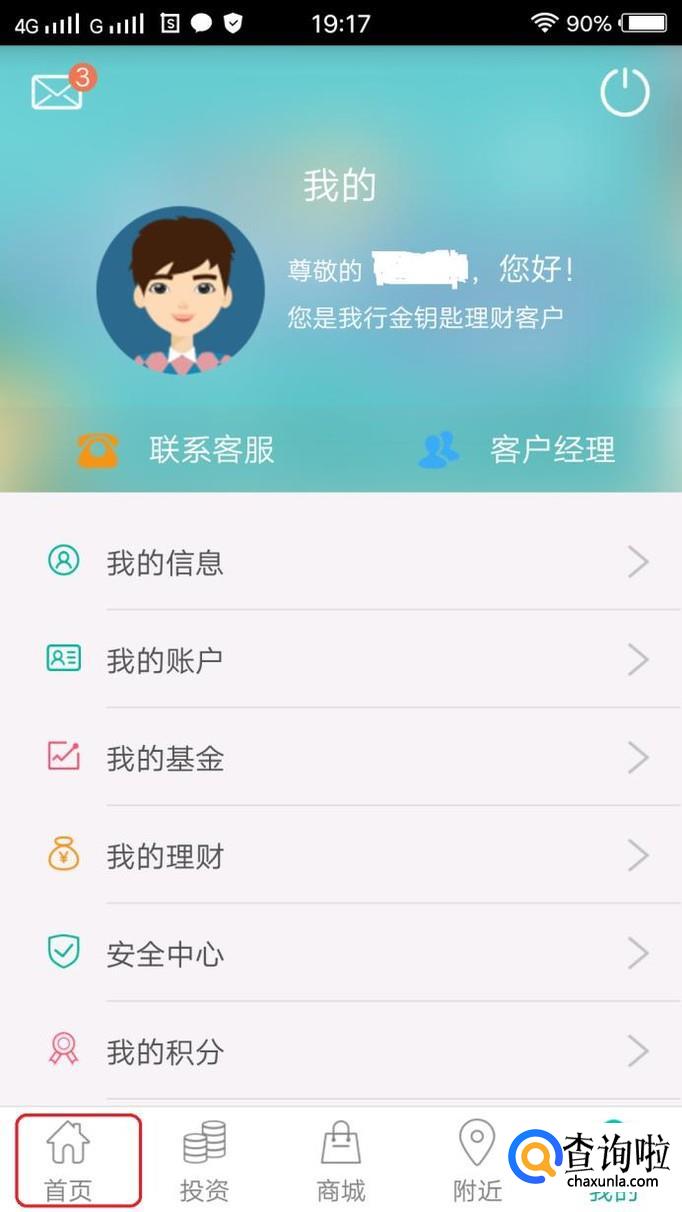Open the messages envelope icon

coord(57,92)
